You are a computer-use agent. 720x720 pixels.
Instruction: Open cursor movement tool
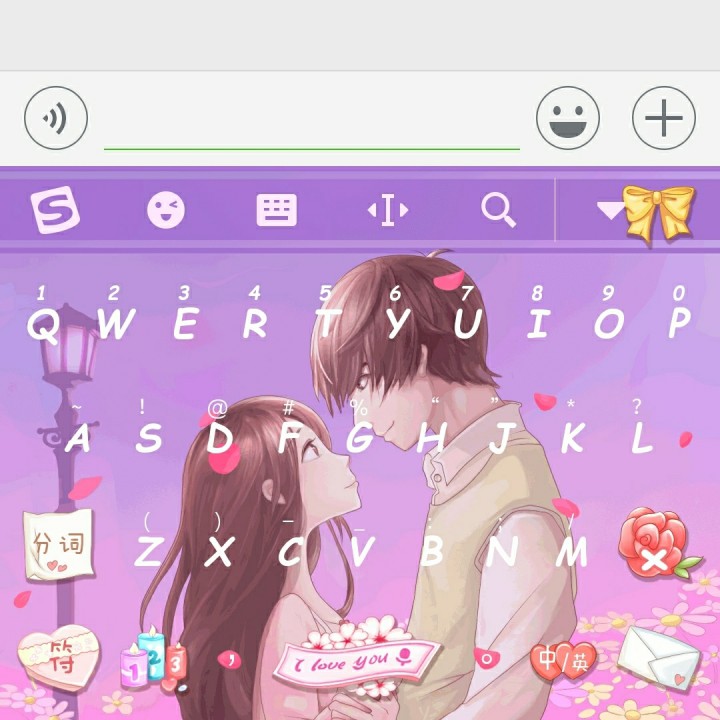[x=388, y=210]
